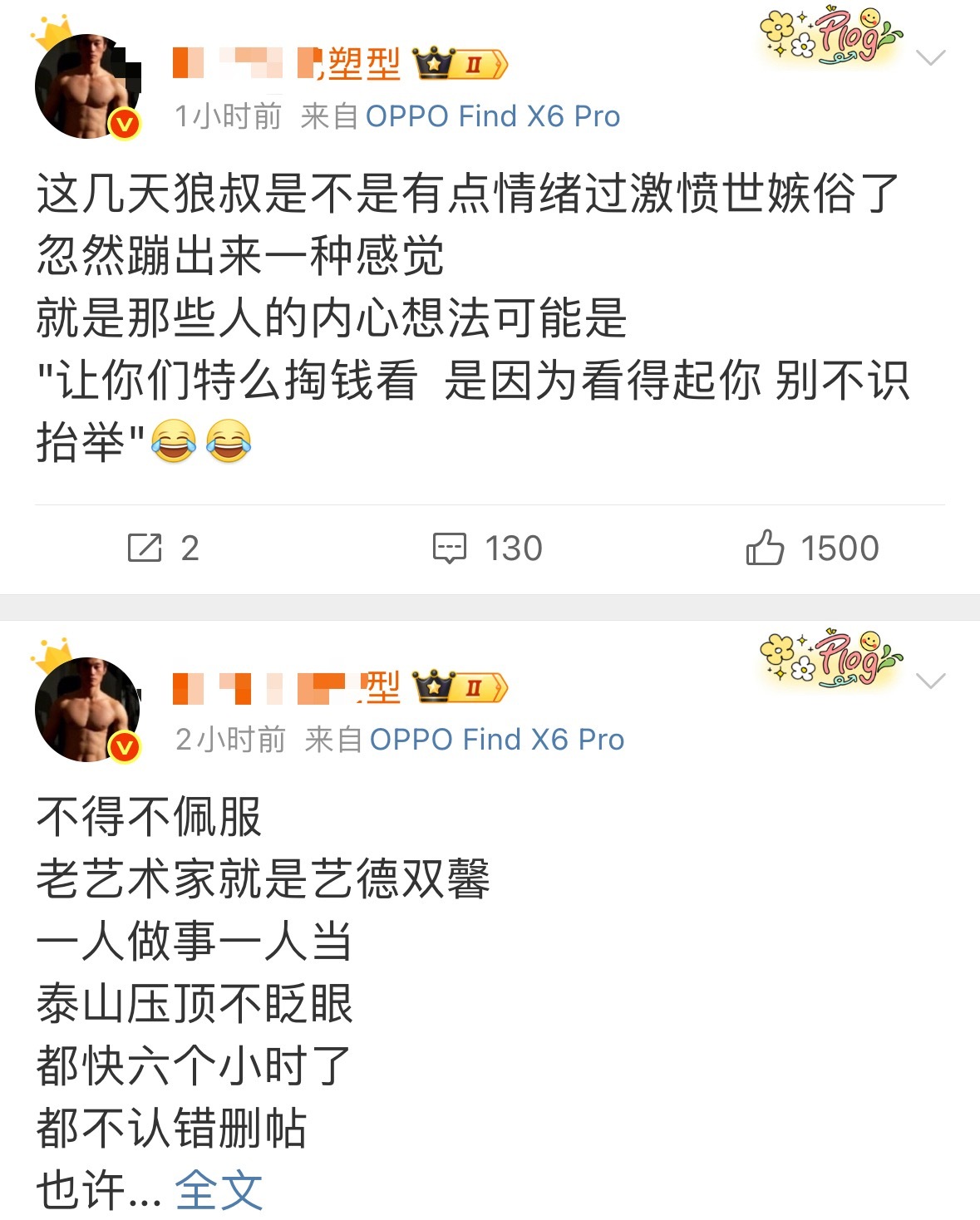980x1220 pixels.
Task: Click the orange V verification badge on the avatar
Action: 123,121
